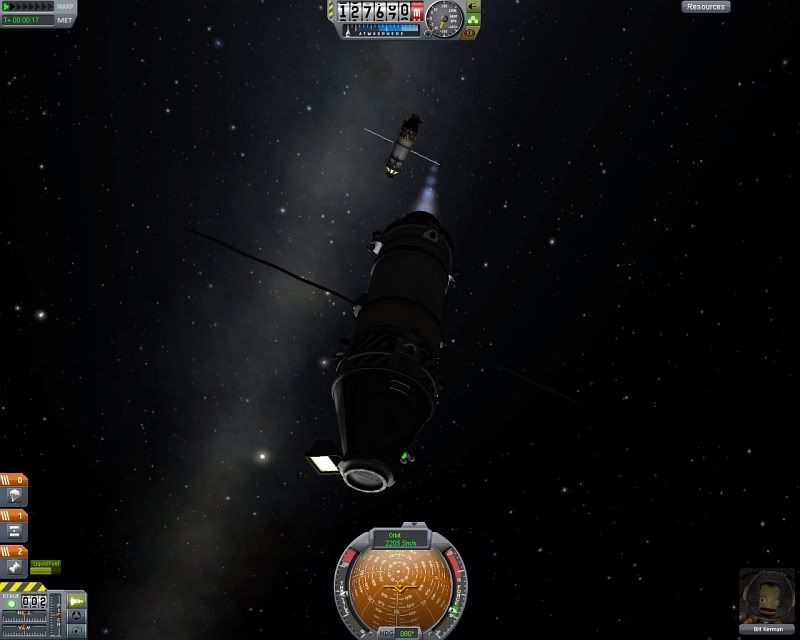
Task: Tap the orange abort warning icon
Action: [x=470, y=33]
